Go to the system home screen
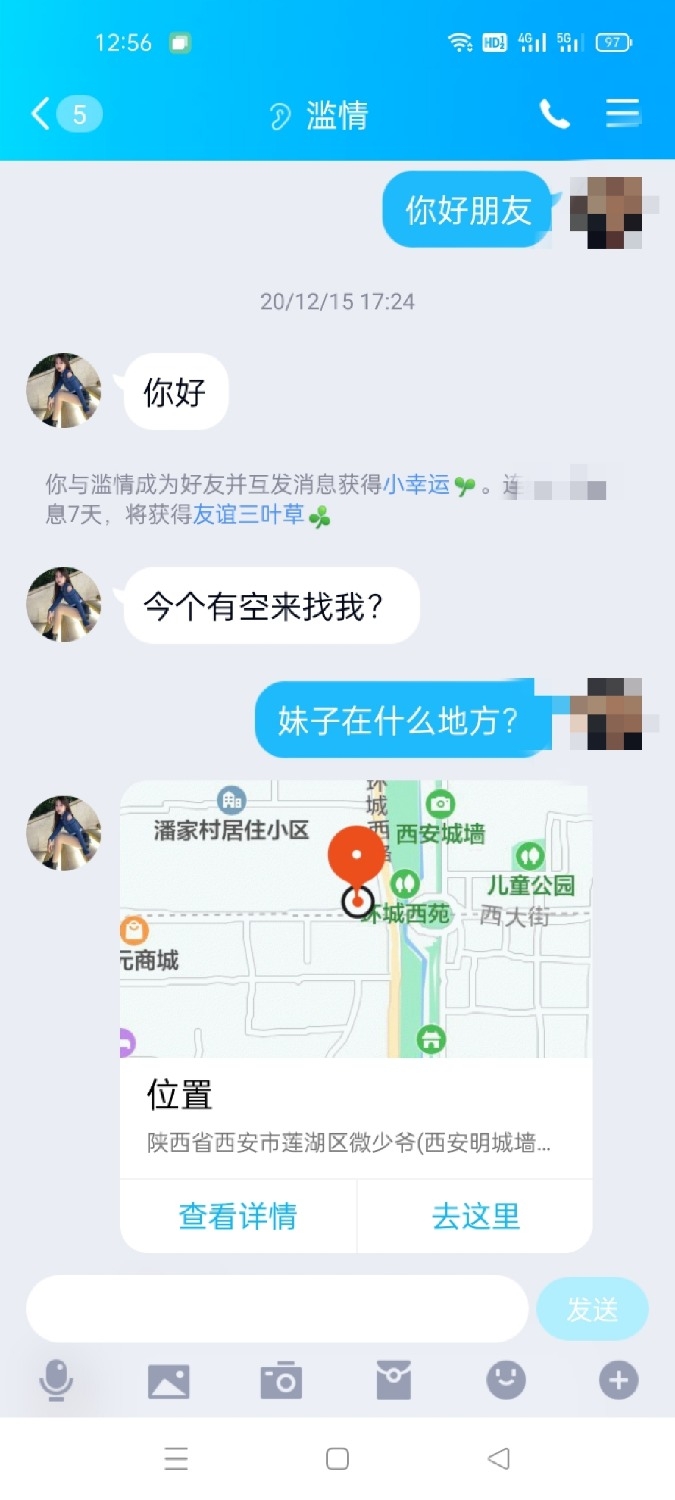Image resolution: width=675 pixels, height=1500 pixels. click(x=338, y=1459)
